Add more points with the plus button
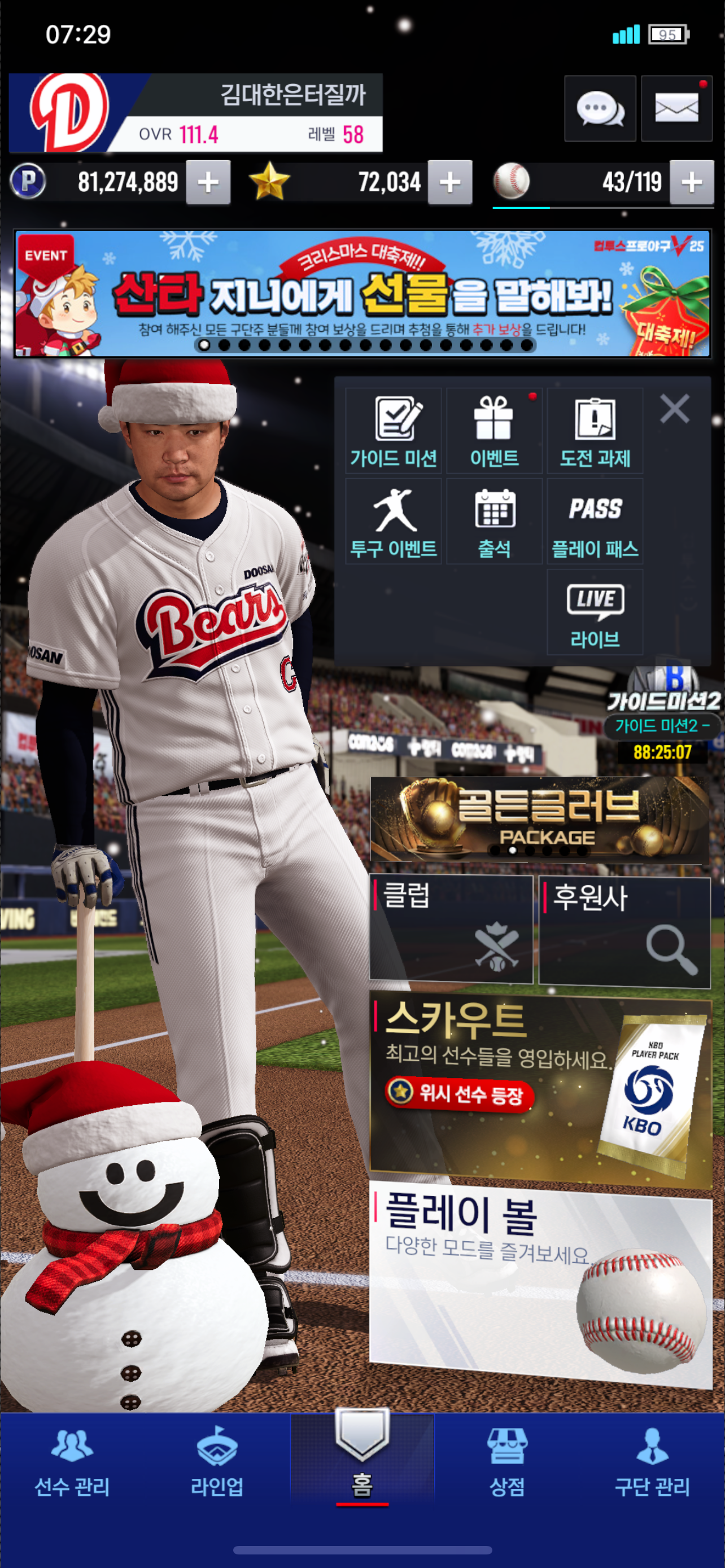The width and height of the screenshot is (725, 1568). [208, 182]
